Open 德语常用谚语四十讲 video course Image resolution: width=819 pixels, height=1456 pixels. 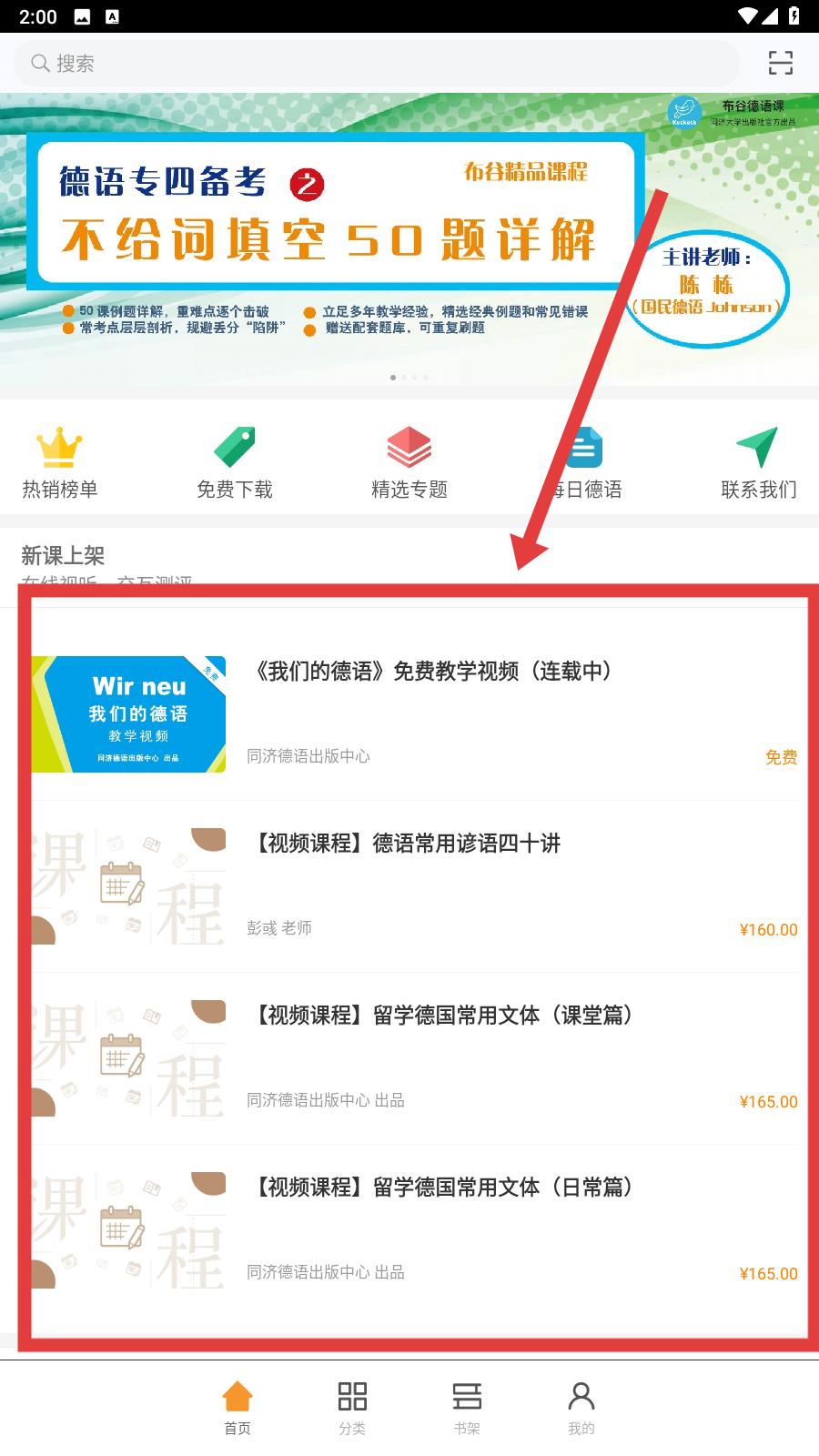click(415, 886)
